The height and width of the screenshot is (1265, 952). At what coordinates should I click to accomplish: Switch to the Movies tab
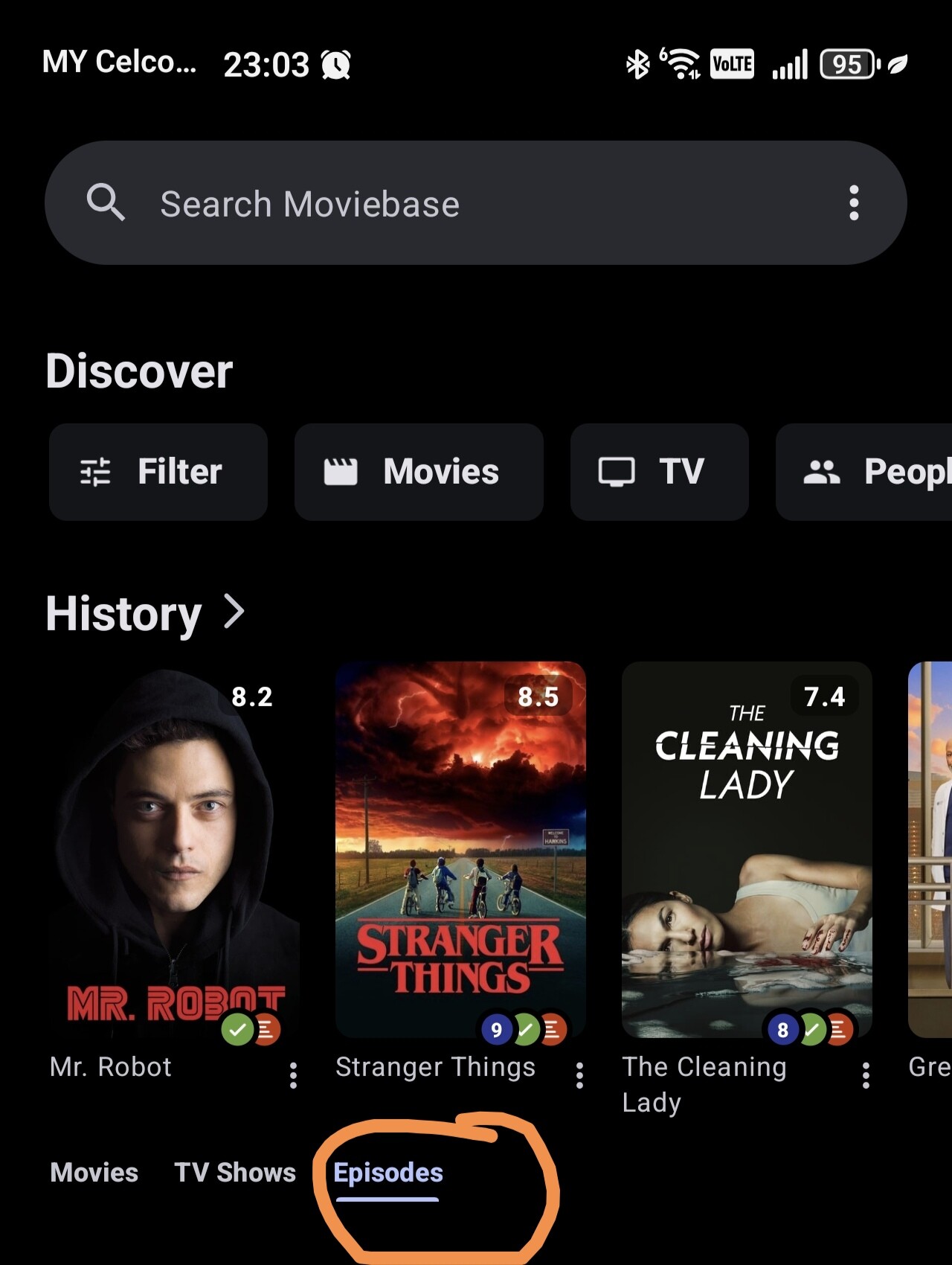click(94, 1173)
